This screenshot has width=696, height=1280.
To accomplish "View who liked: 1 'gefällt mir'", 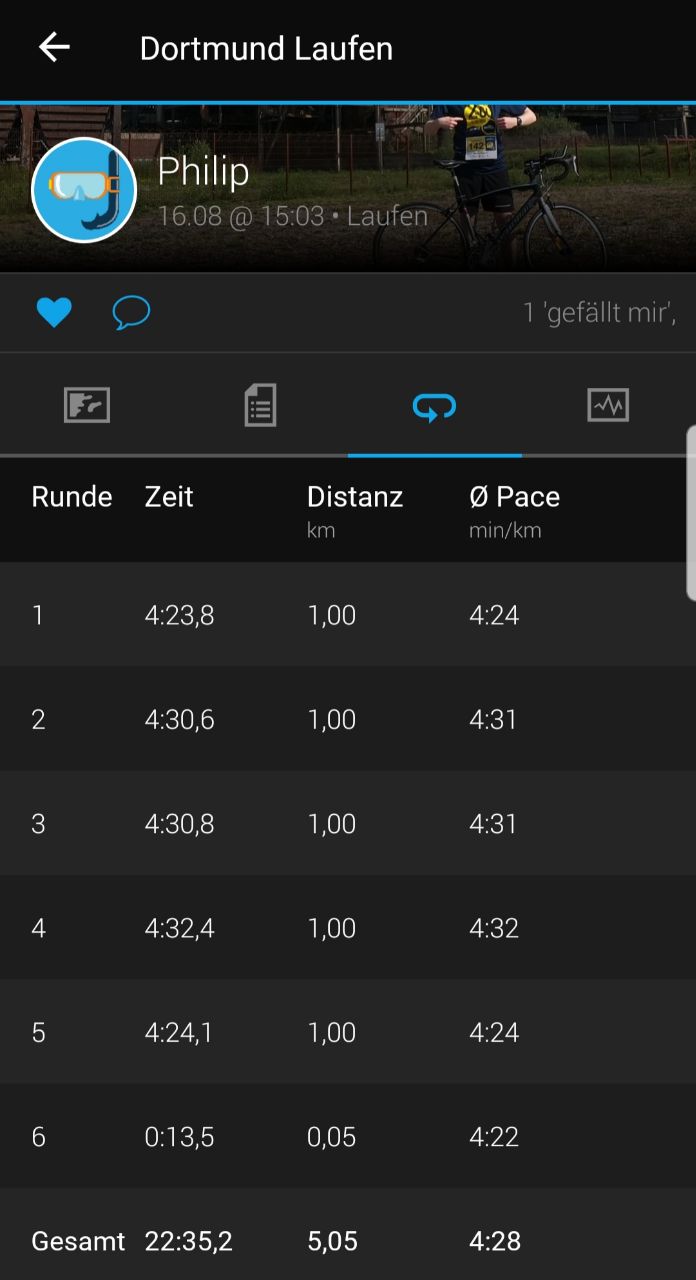I will point(599,313).
